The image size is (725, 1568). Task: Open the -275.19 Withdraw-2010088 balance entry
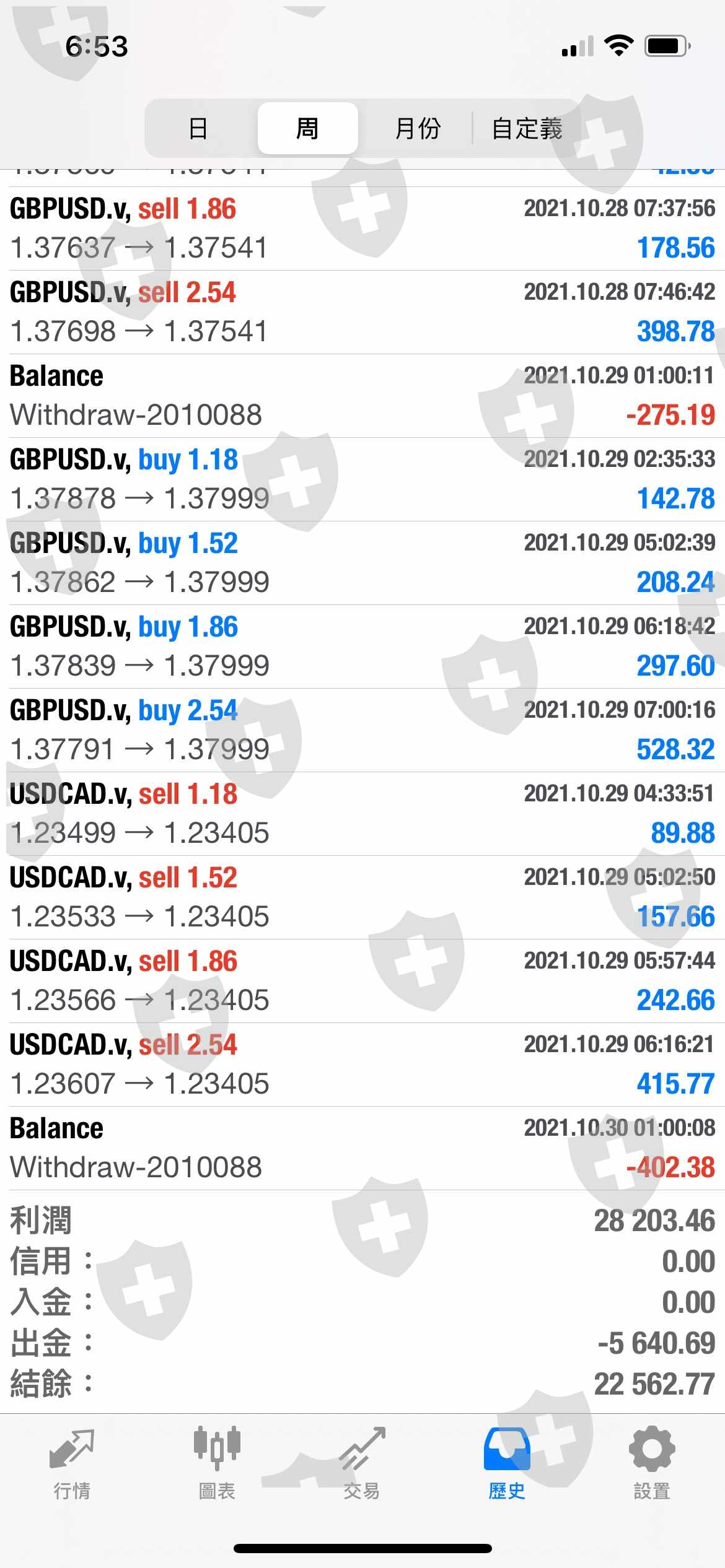click(x=362, y=396)
